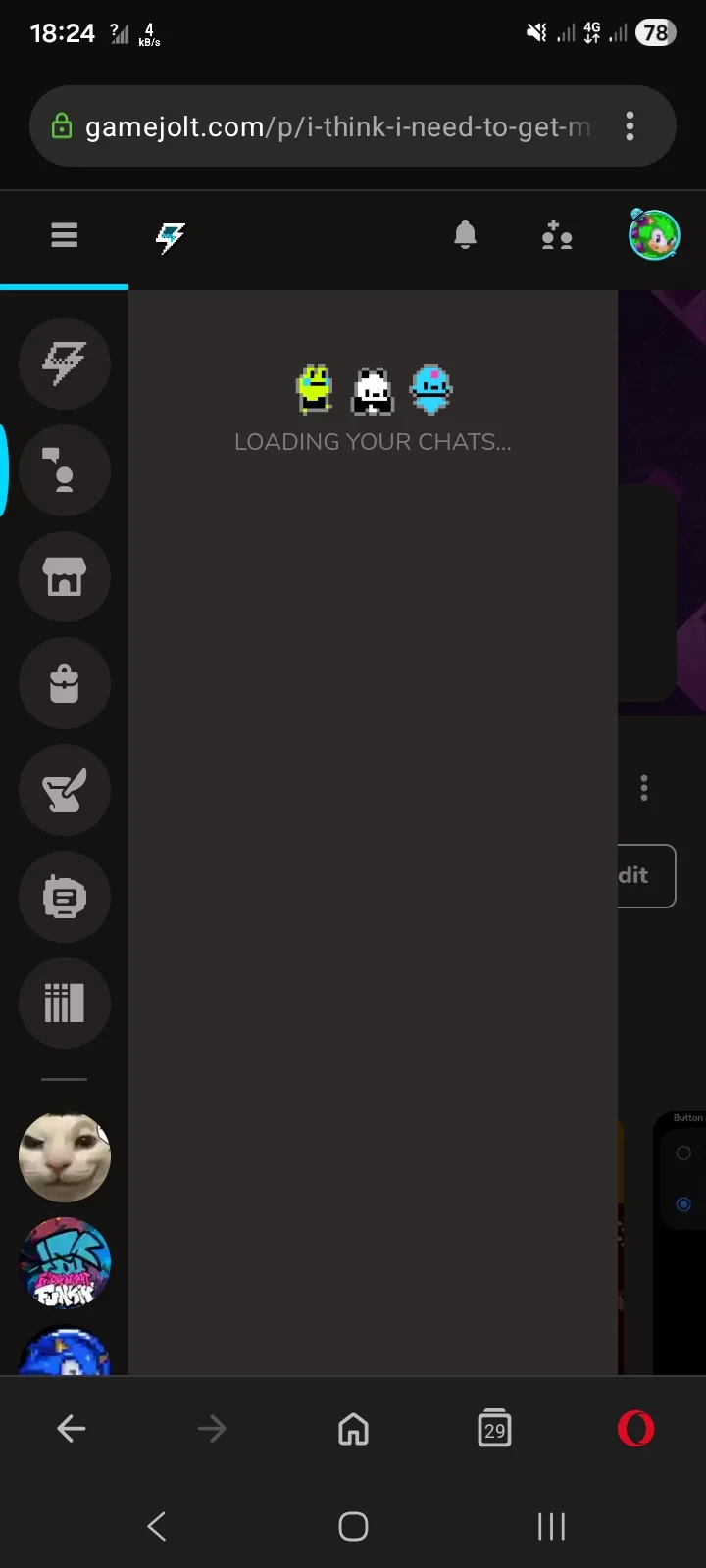This screenshot has width=706, height=1568.
Task: Open the chat sidebar button
Action: (x=65, y=470)
